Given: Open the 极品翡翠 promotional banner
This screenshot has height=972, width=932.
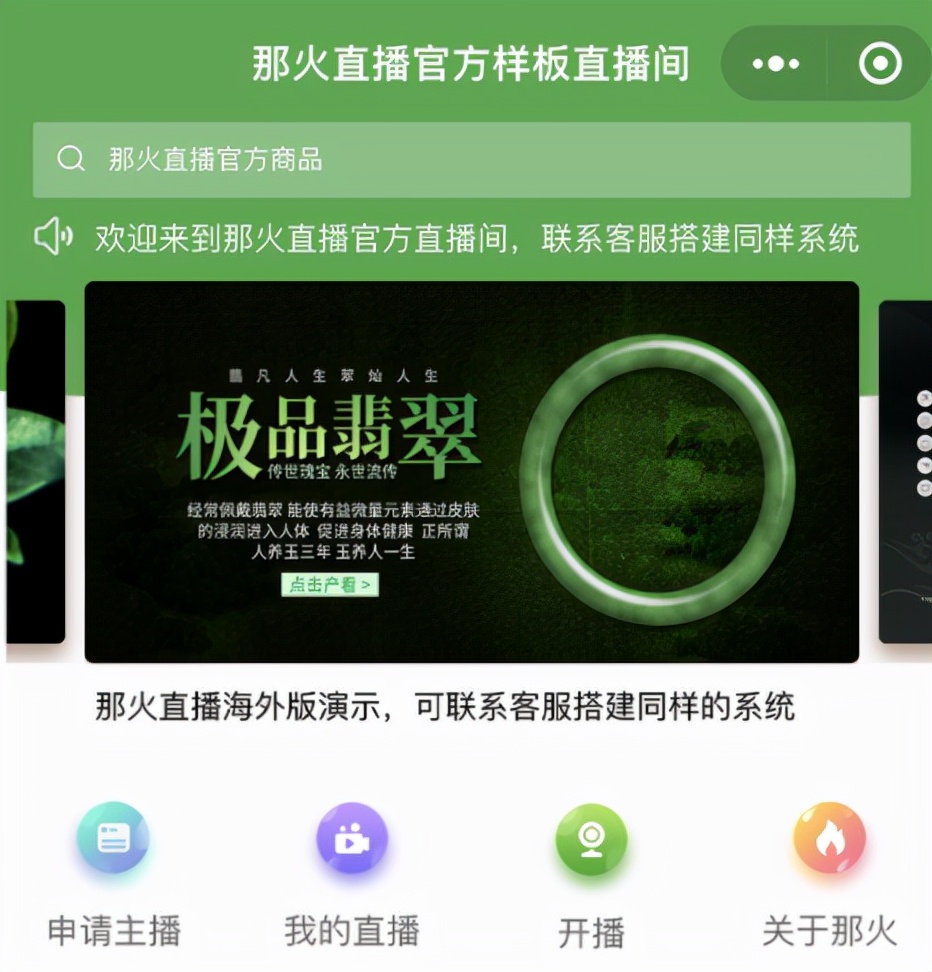Looking at the screenshot, I should (473, 473).
